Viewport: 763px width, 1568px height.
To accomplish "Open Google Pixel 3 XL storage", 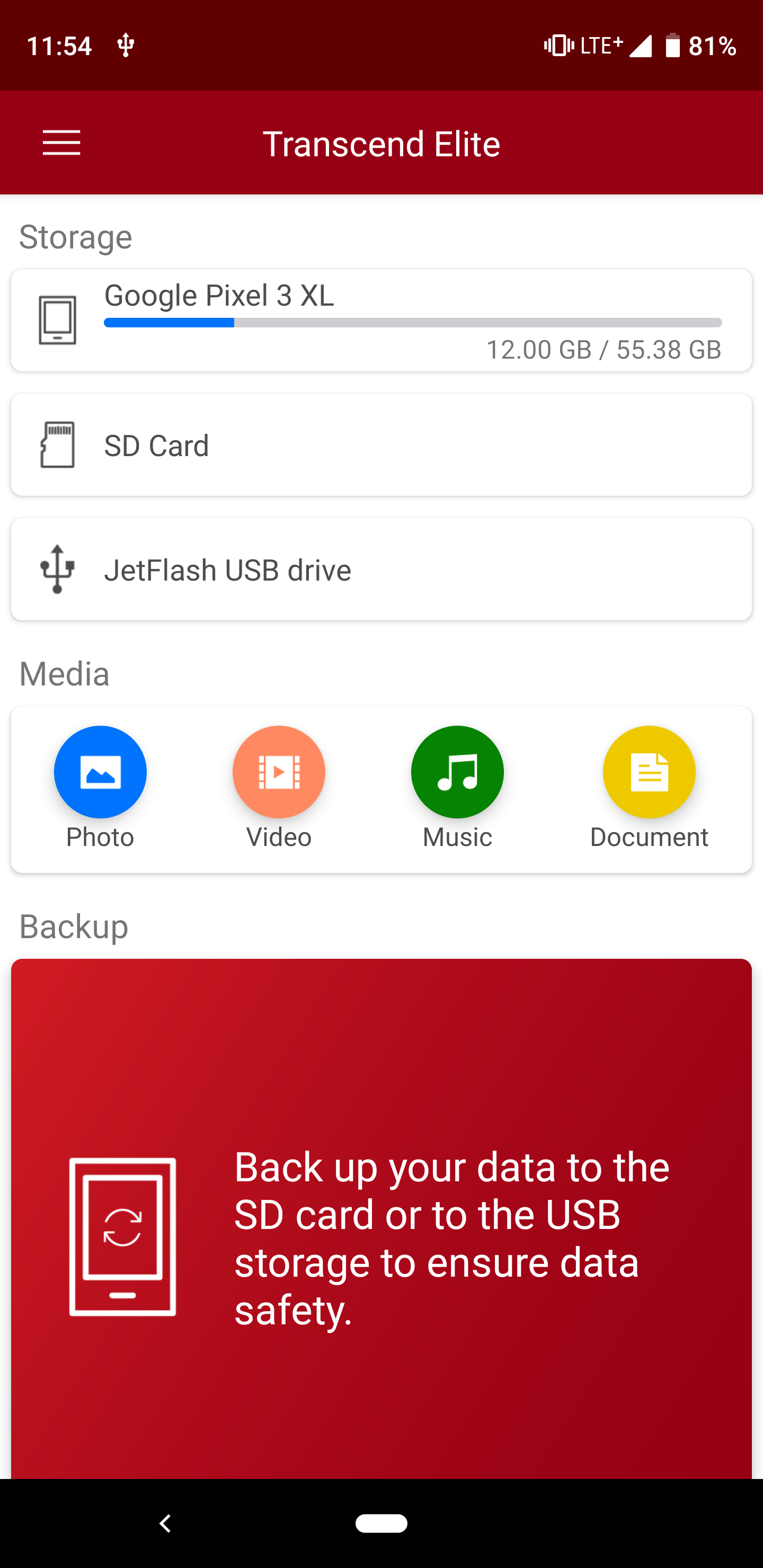I will [381, 320].
